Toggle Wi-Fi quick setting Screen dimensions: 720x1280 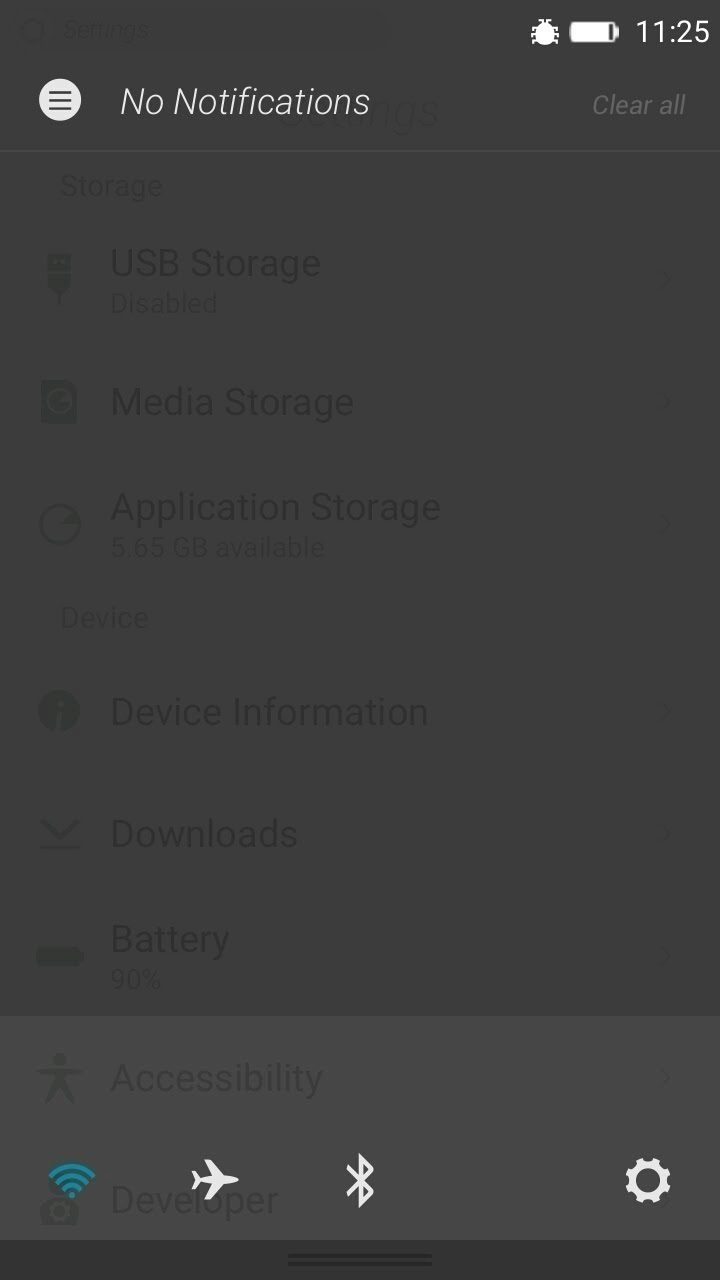[x=72, y=1181]
